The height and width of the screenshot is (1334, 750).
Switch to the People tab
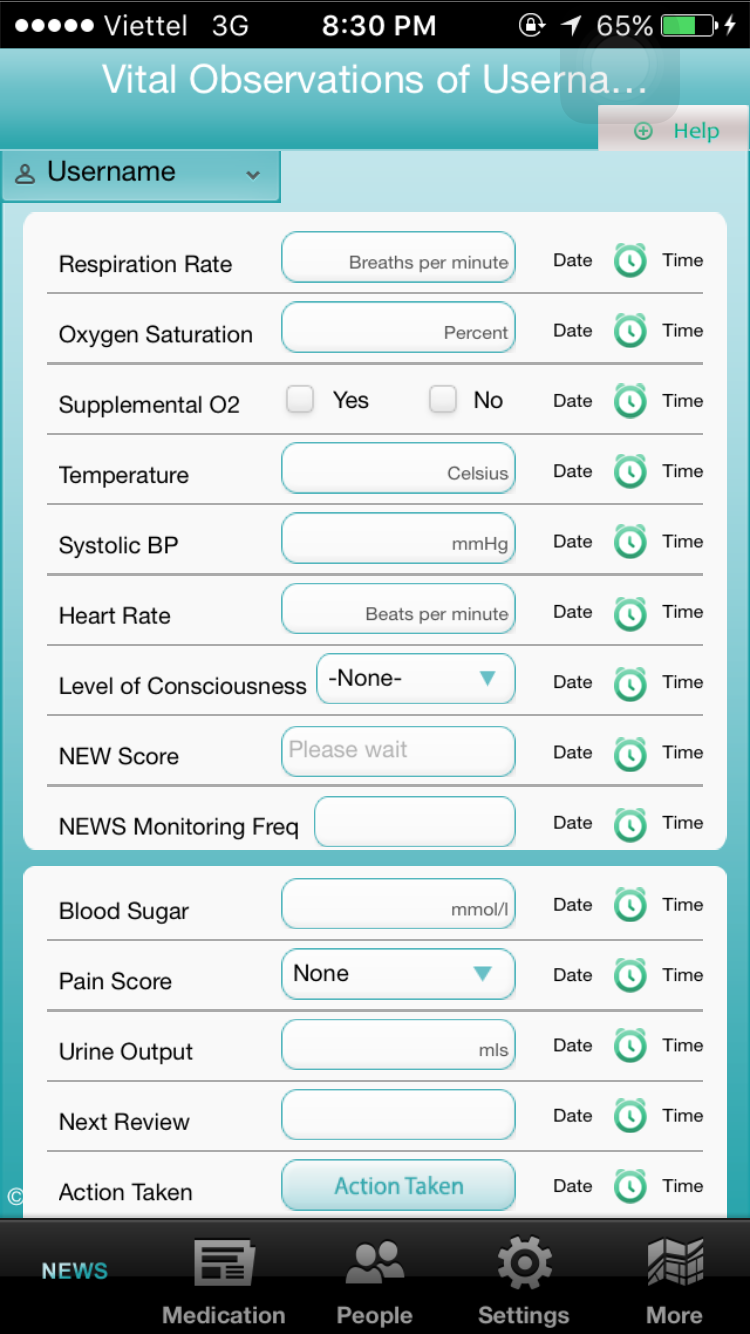click(x=374, y=1283)
